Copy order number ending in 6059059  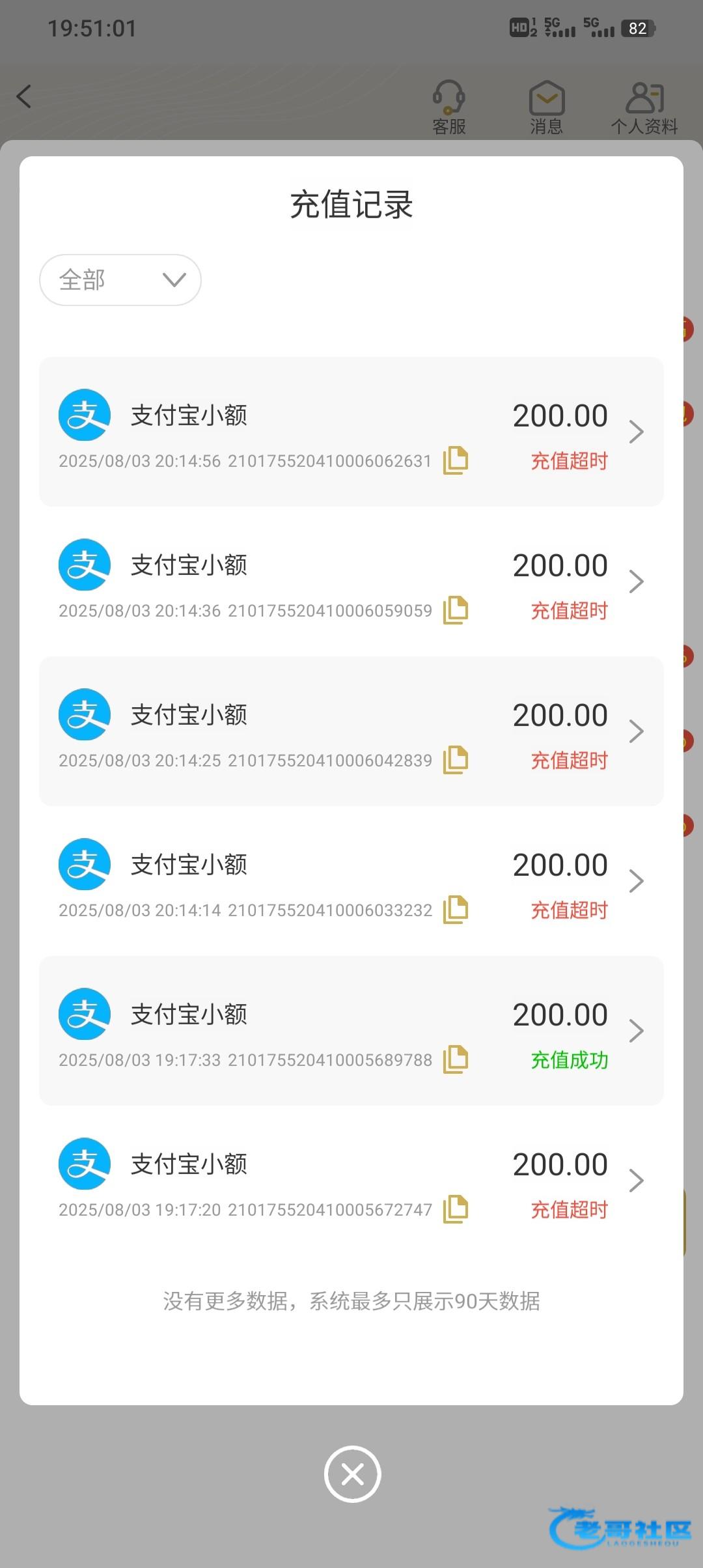(x=456, y=610)
